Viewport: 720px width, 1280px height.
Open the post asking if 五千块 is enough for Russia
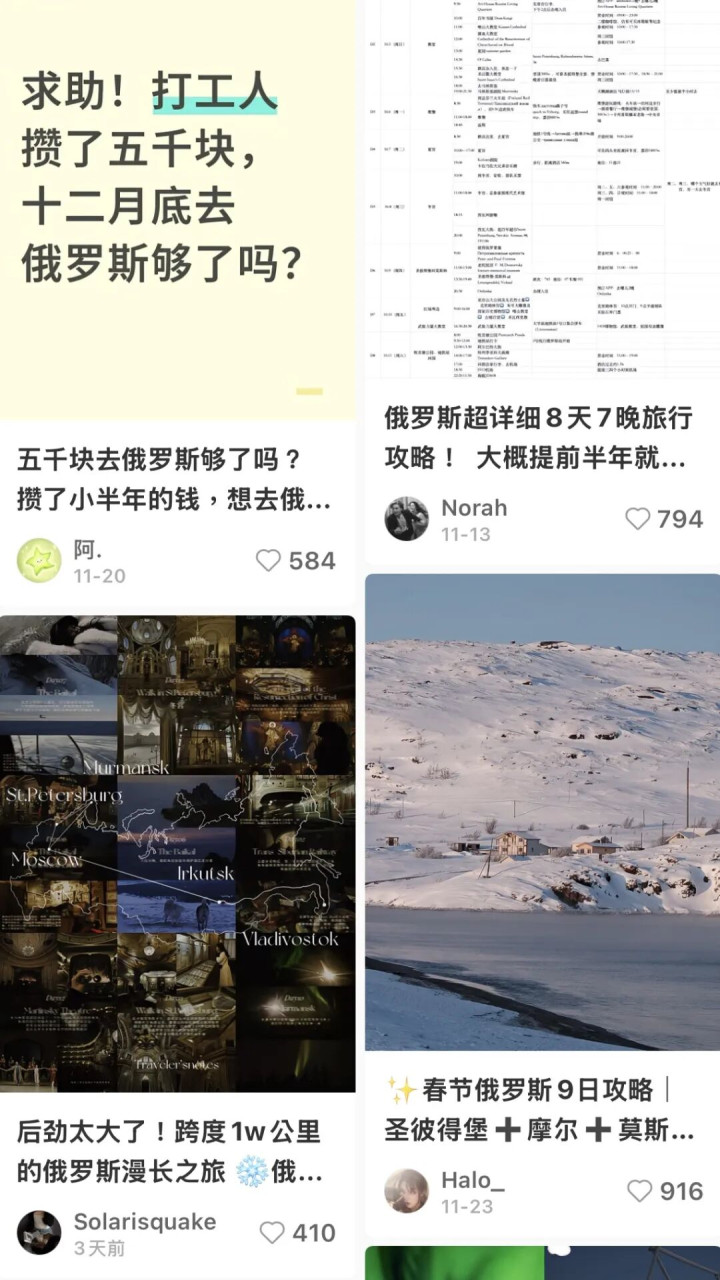(x=175, y=479)
